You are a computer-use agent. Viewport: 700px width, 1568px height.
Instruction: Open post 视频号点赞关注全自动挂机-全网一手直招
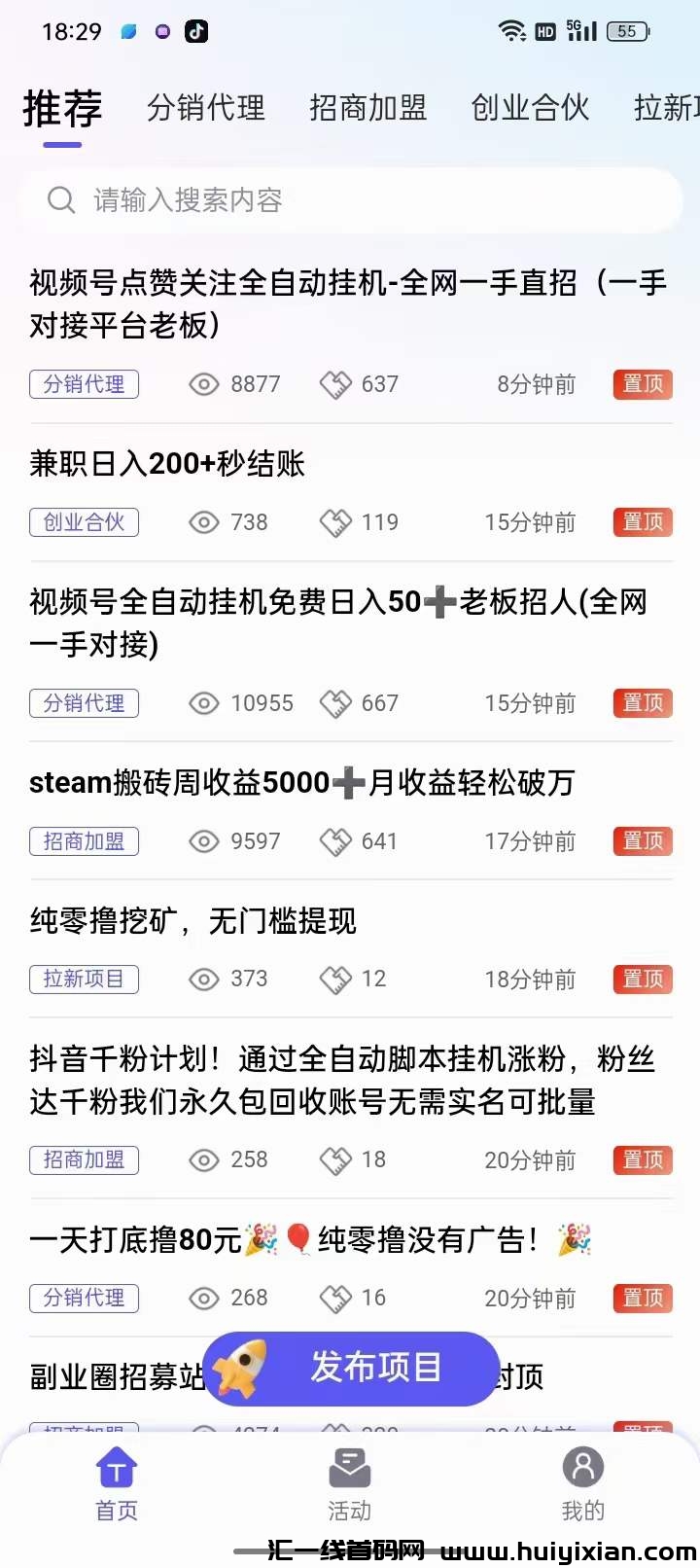pyautogui.click(x=348, y=303)
